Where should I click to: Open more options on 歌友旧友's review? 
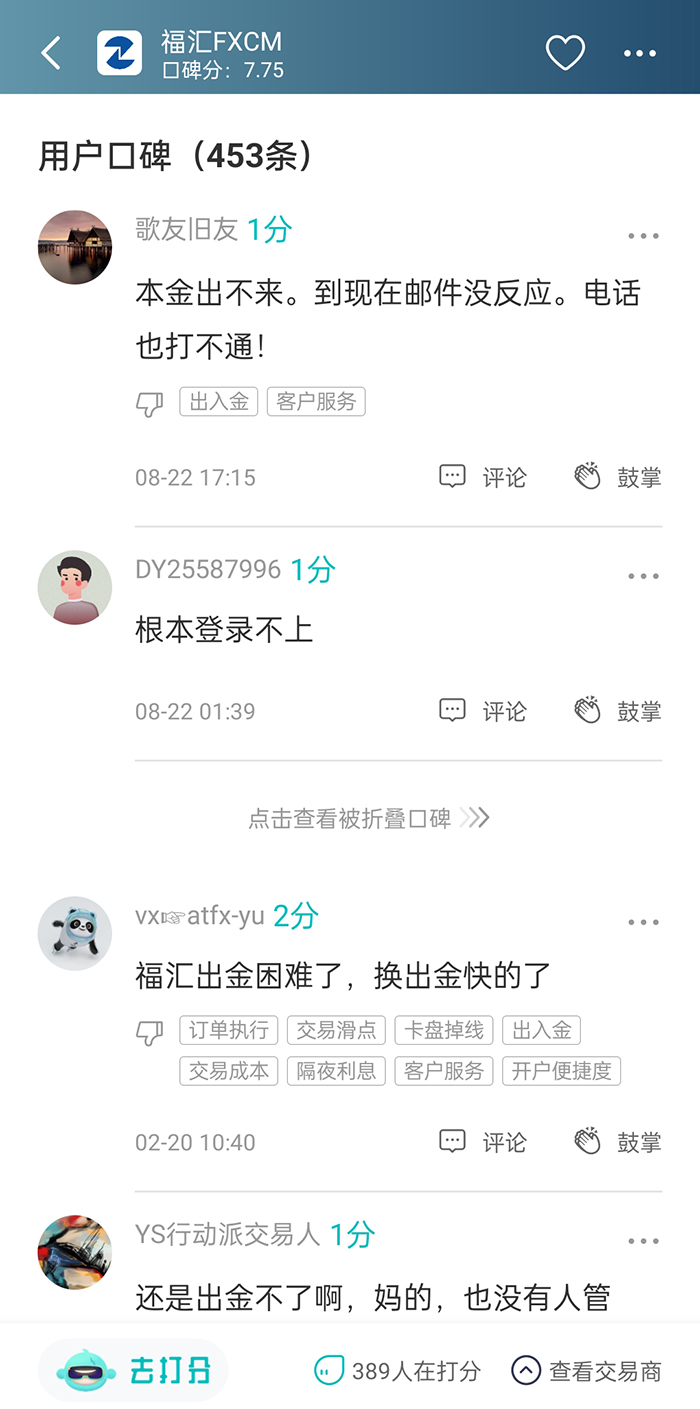coord(643,236)
